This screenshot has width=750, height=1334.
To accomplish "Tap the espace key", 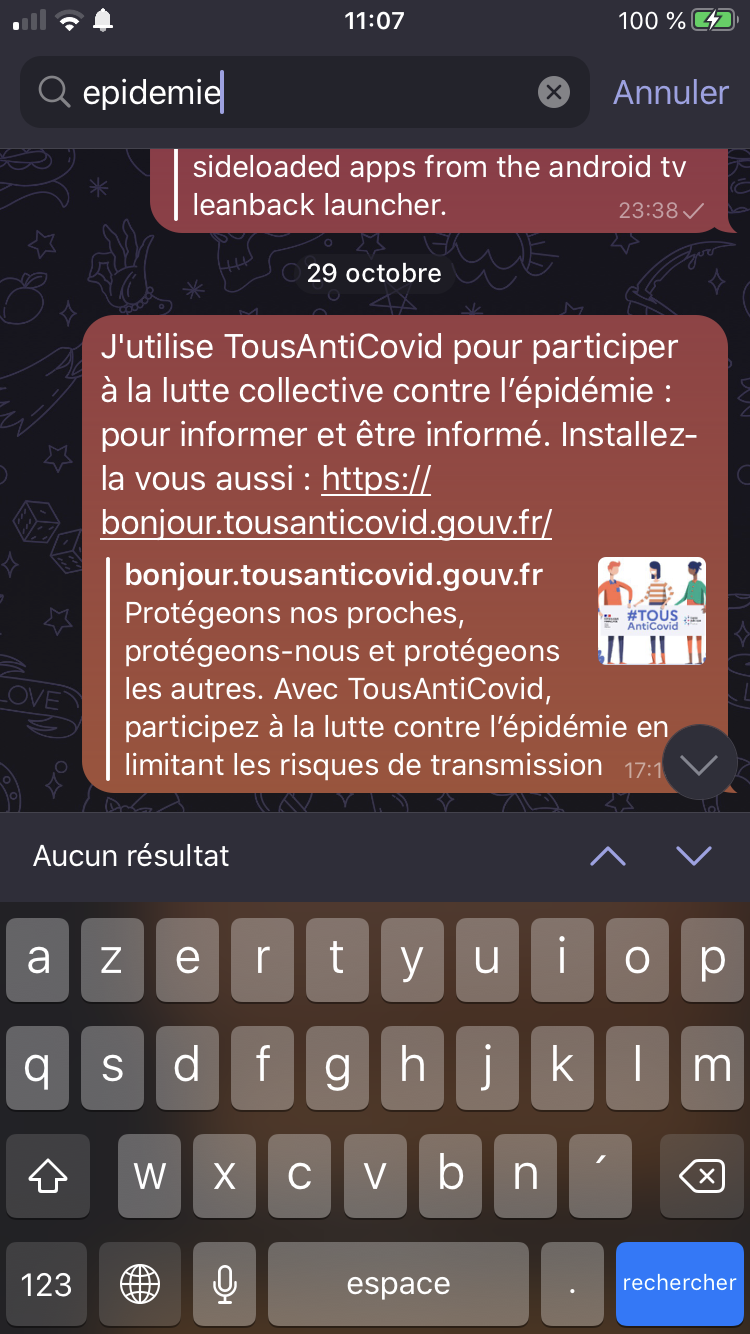I will coord(398,1283).
